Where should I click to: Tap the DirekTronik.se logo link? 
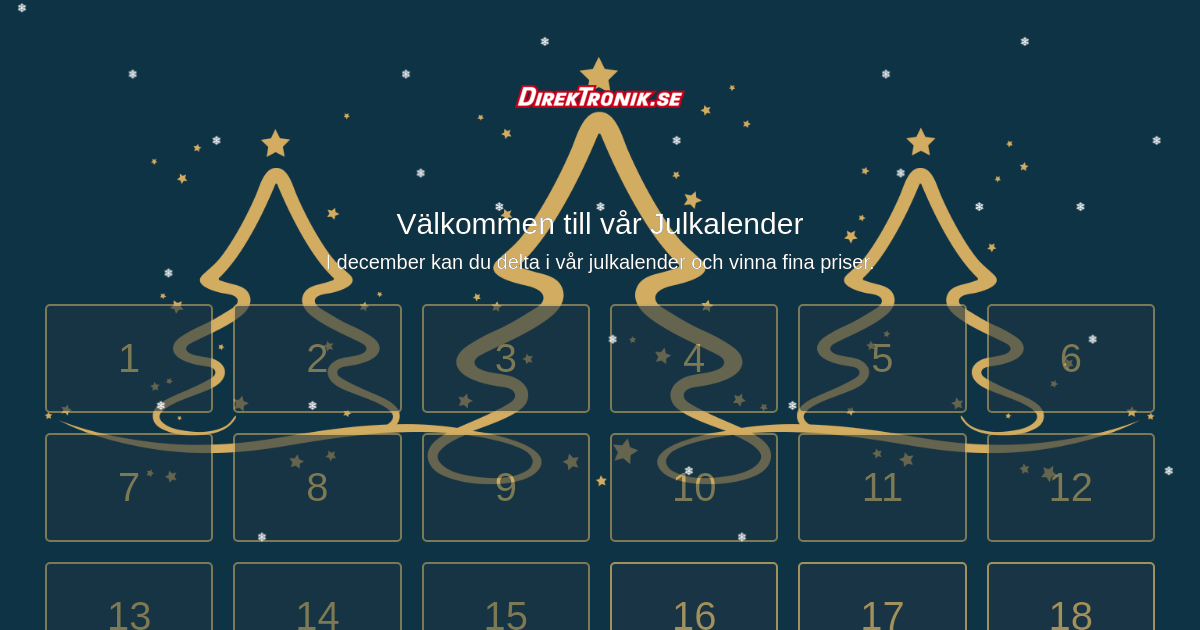600,97
